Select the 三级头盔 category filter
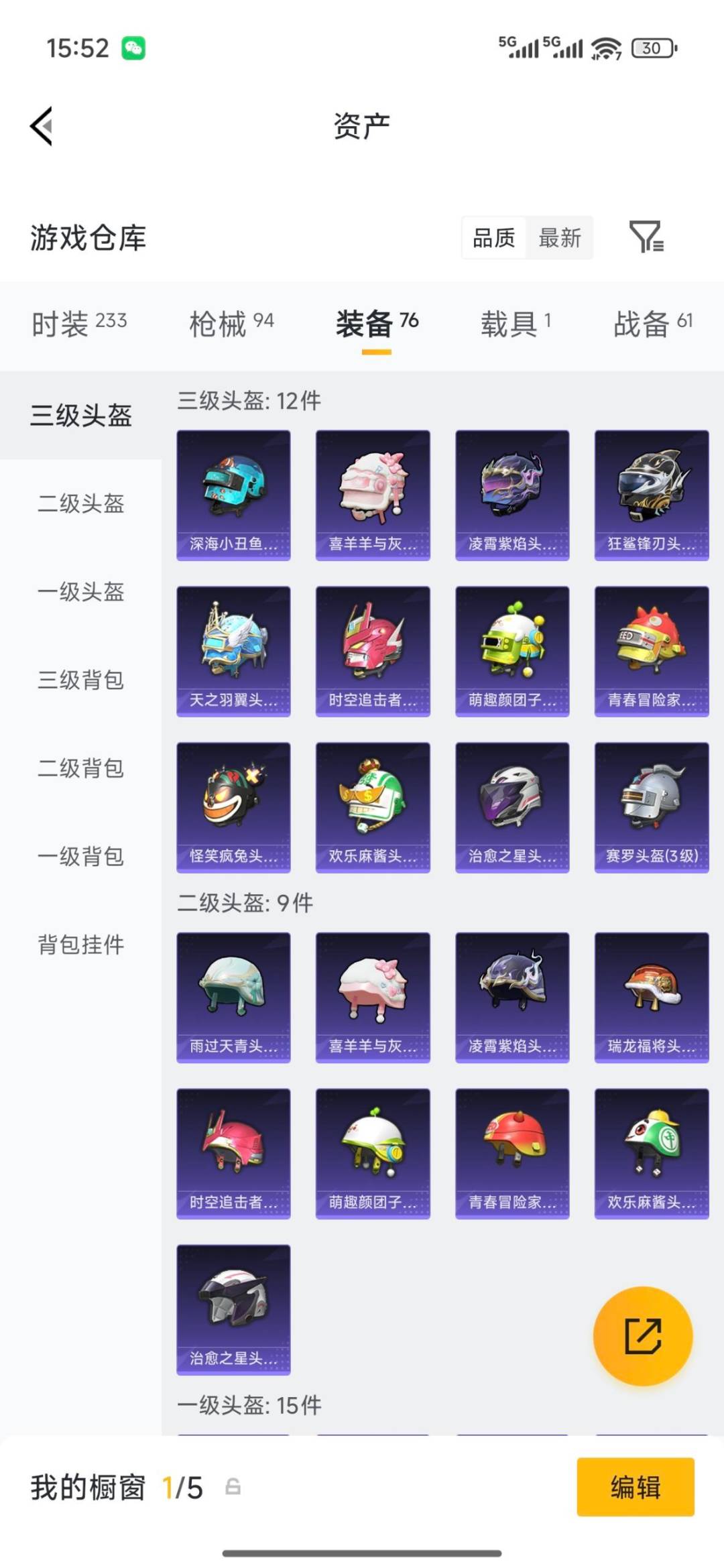Screen dimensions: 724x1568 point(80,416)
